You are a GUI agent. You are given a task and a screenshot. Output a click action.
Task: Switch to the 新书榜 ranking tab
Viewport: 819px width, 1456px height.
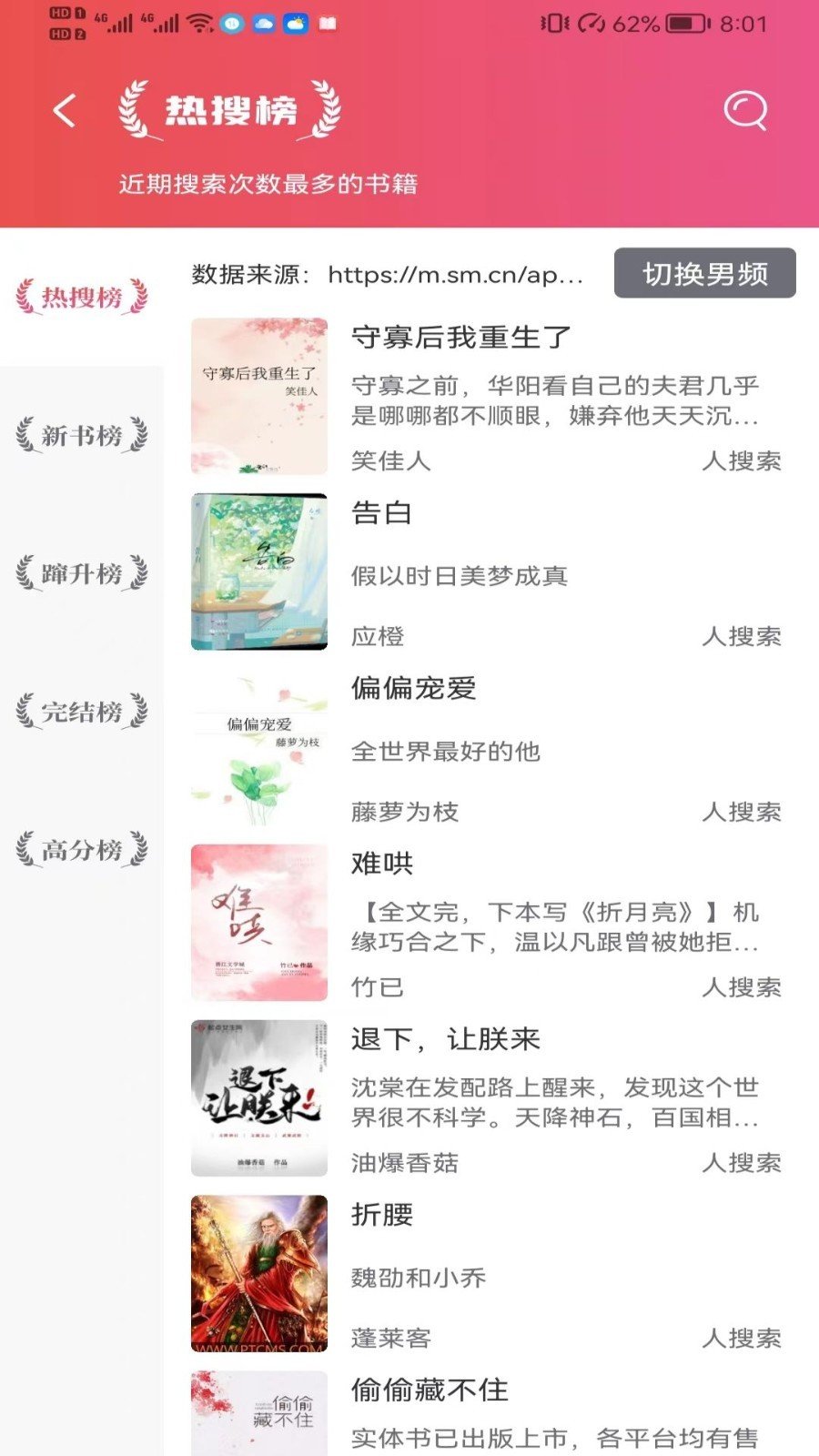(80, 435)
